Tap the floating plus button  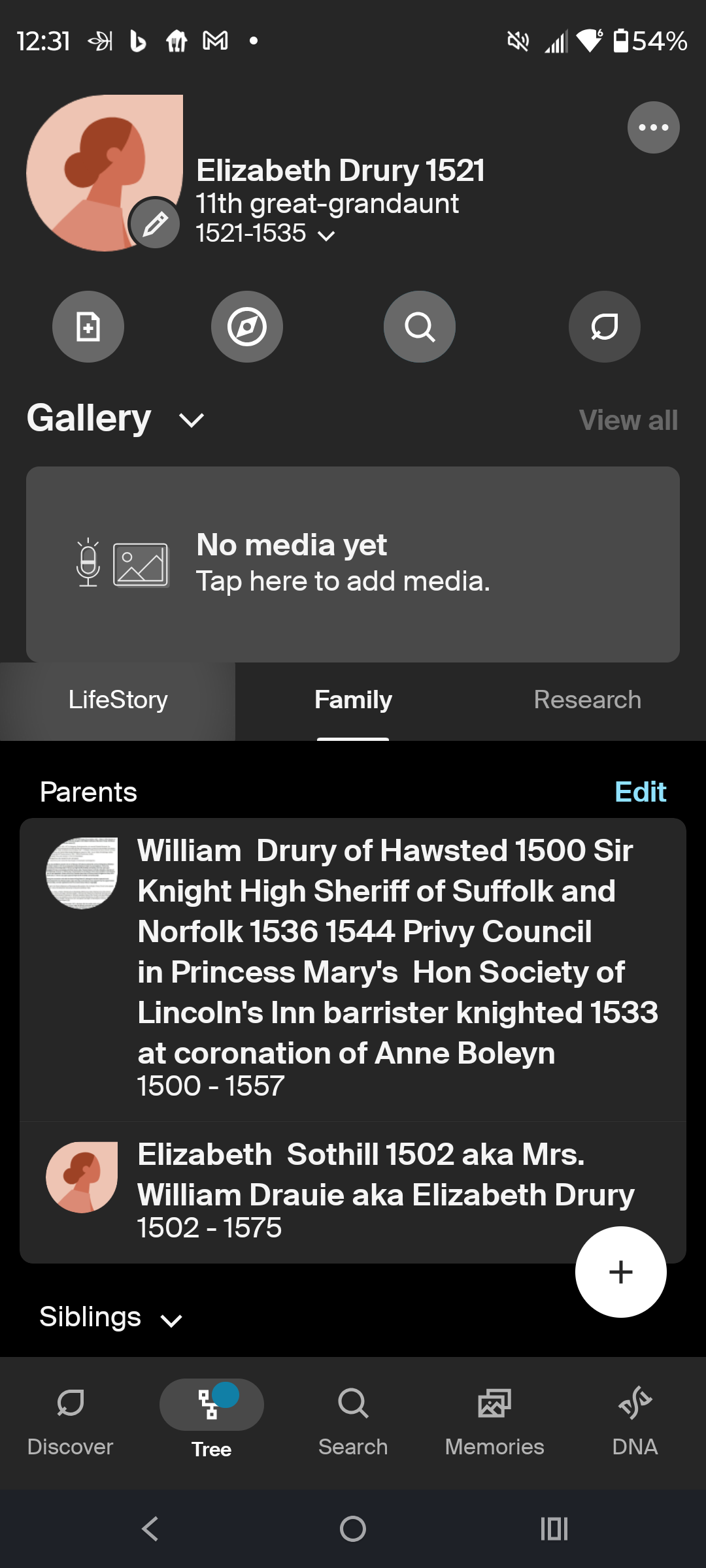[620, 1271]
